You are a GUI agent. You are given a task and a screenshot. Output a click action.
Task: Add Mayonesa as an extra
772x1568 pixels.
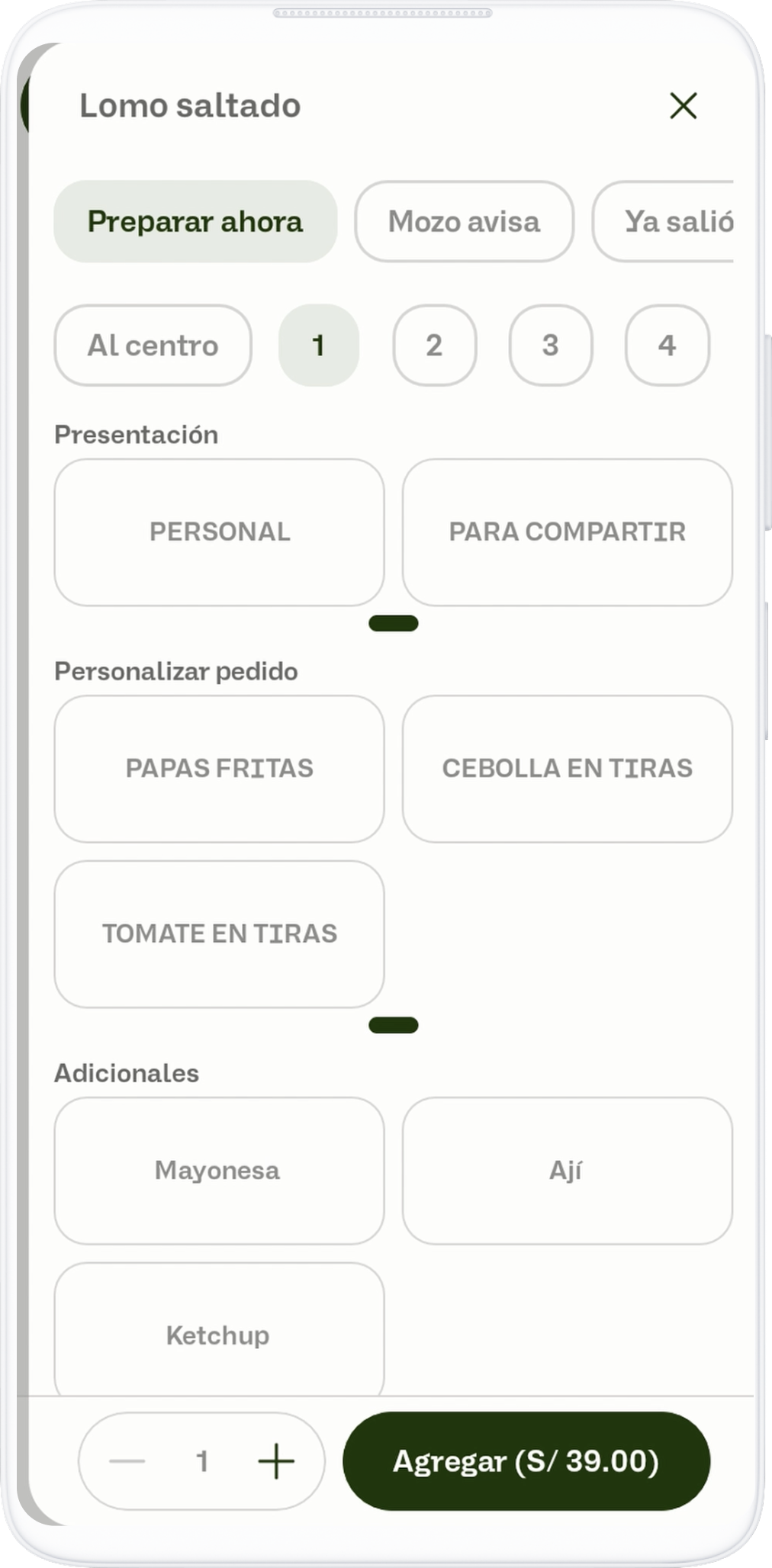(x=220, y=1170)
